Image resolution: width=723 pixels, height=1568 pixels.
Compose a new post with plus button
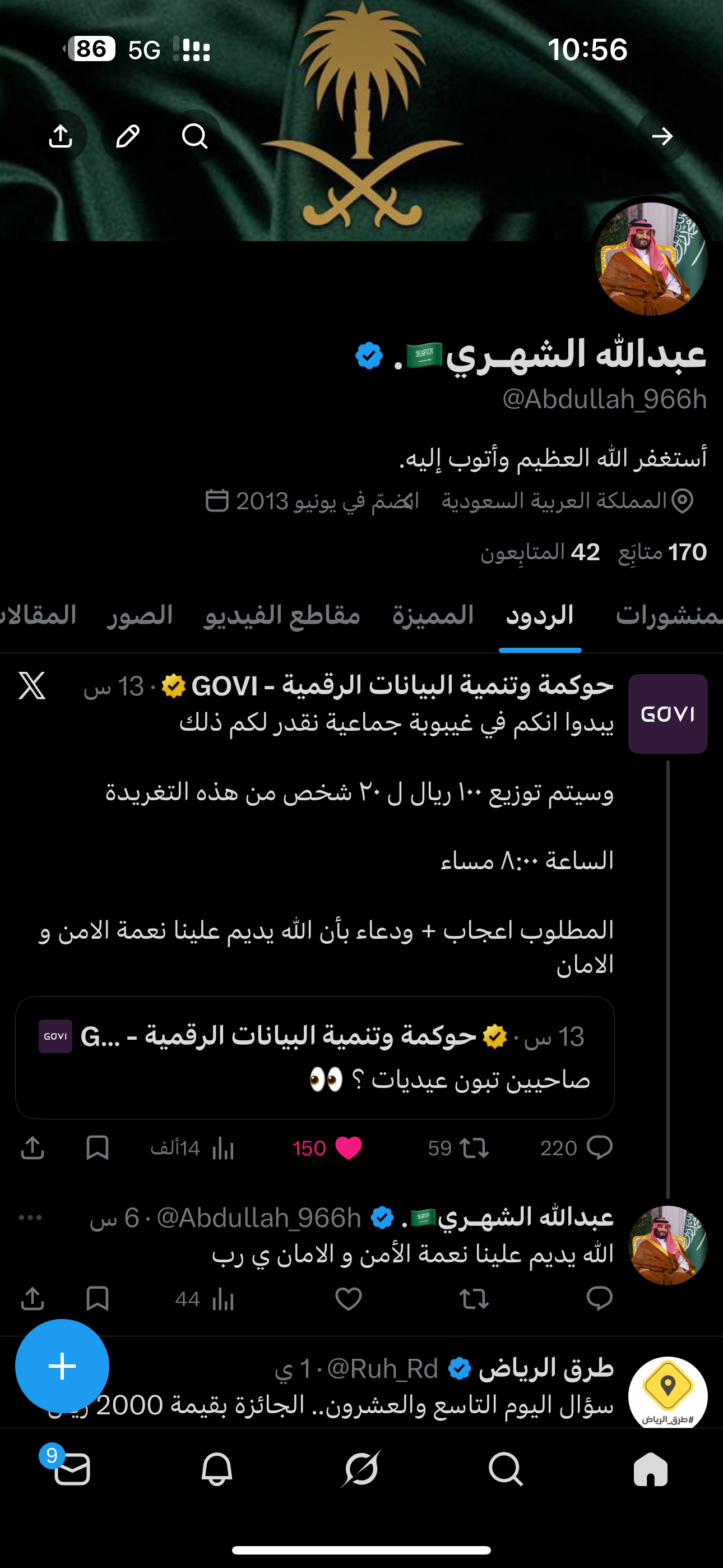62,1367
